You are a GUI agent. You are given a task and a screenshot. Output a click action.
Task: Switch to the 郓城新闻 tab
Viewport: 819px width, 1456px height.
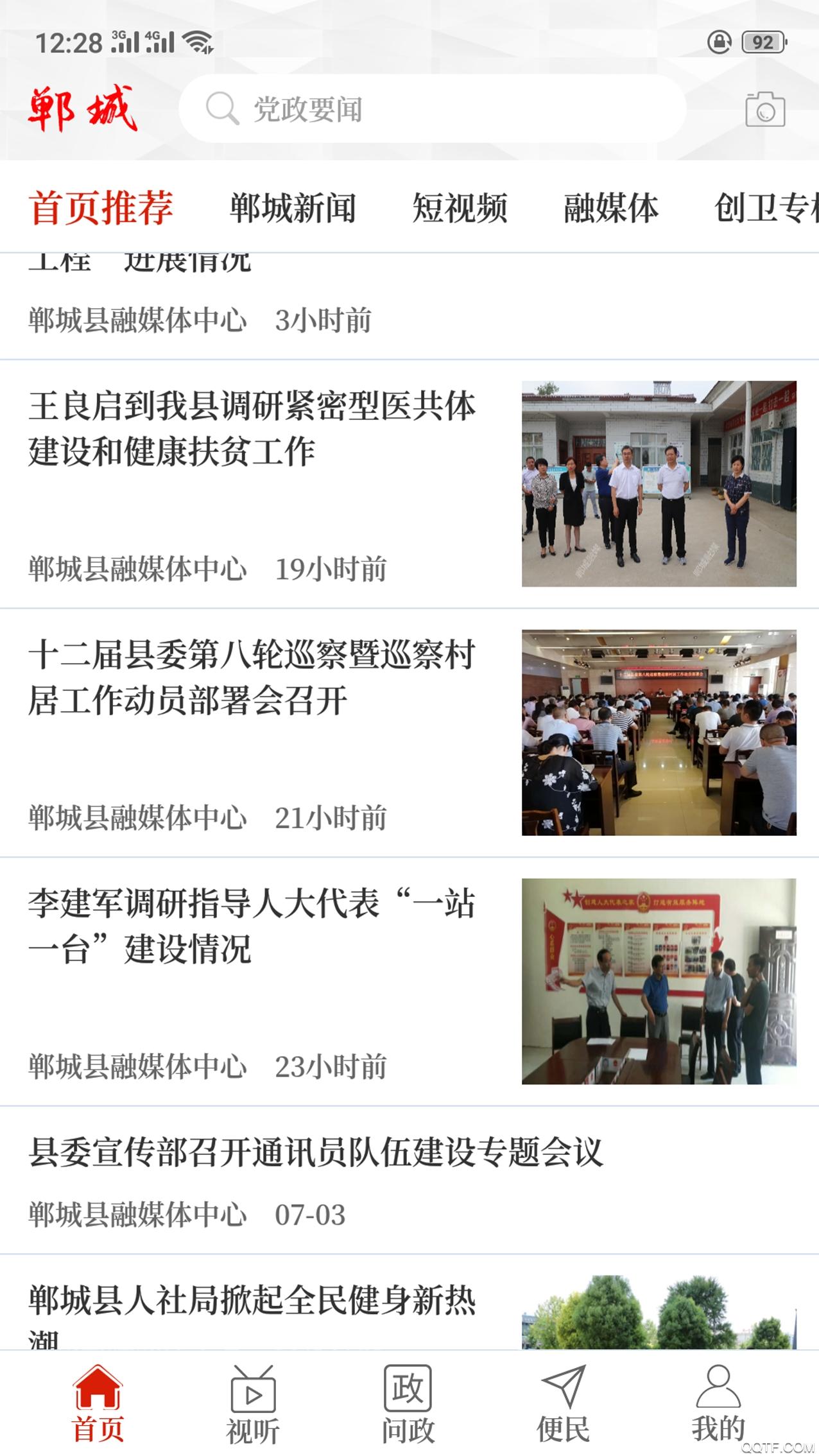click(293, 208)
